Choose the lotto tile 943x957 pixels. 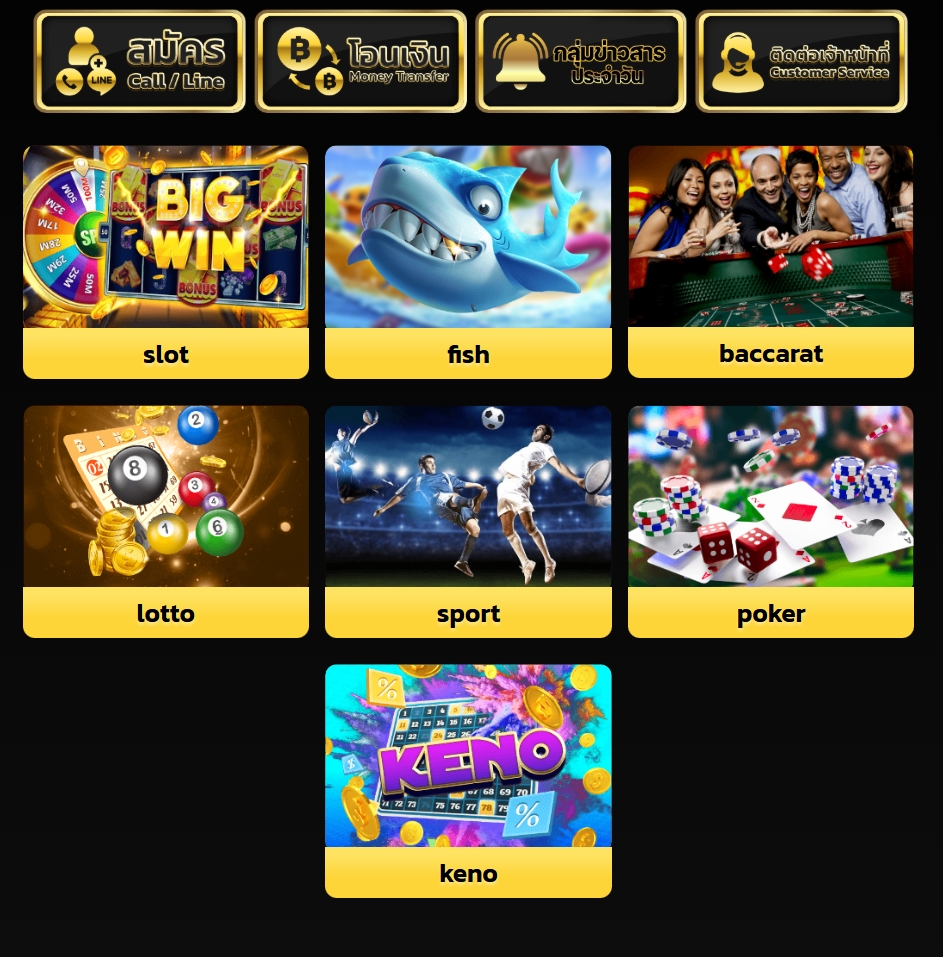[166, 521]
